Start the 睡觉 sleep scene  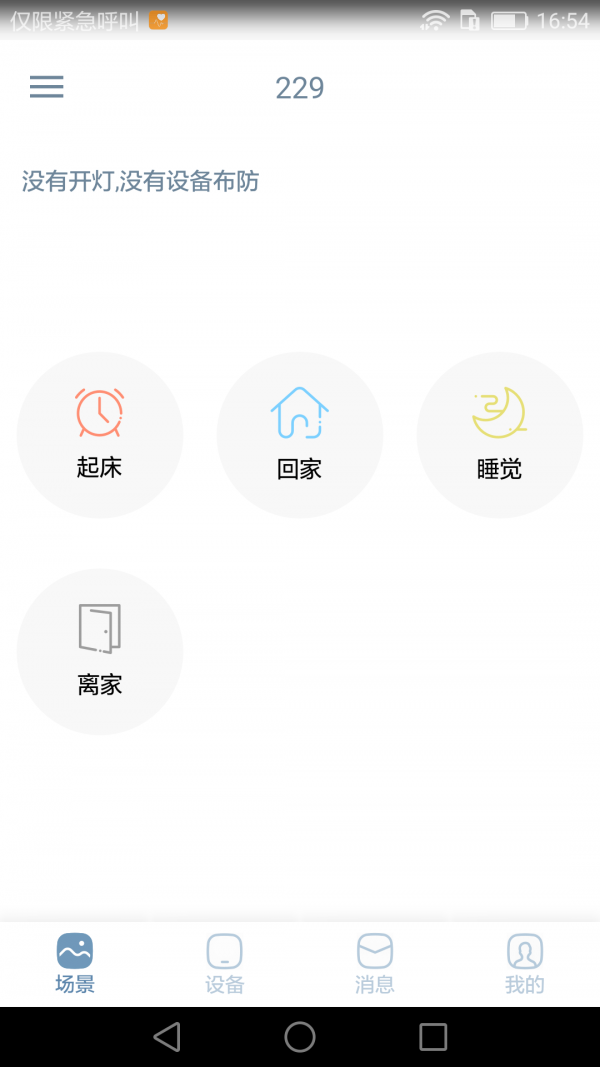click(499, 435)
